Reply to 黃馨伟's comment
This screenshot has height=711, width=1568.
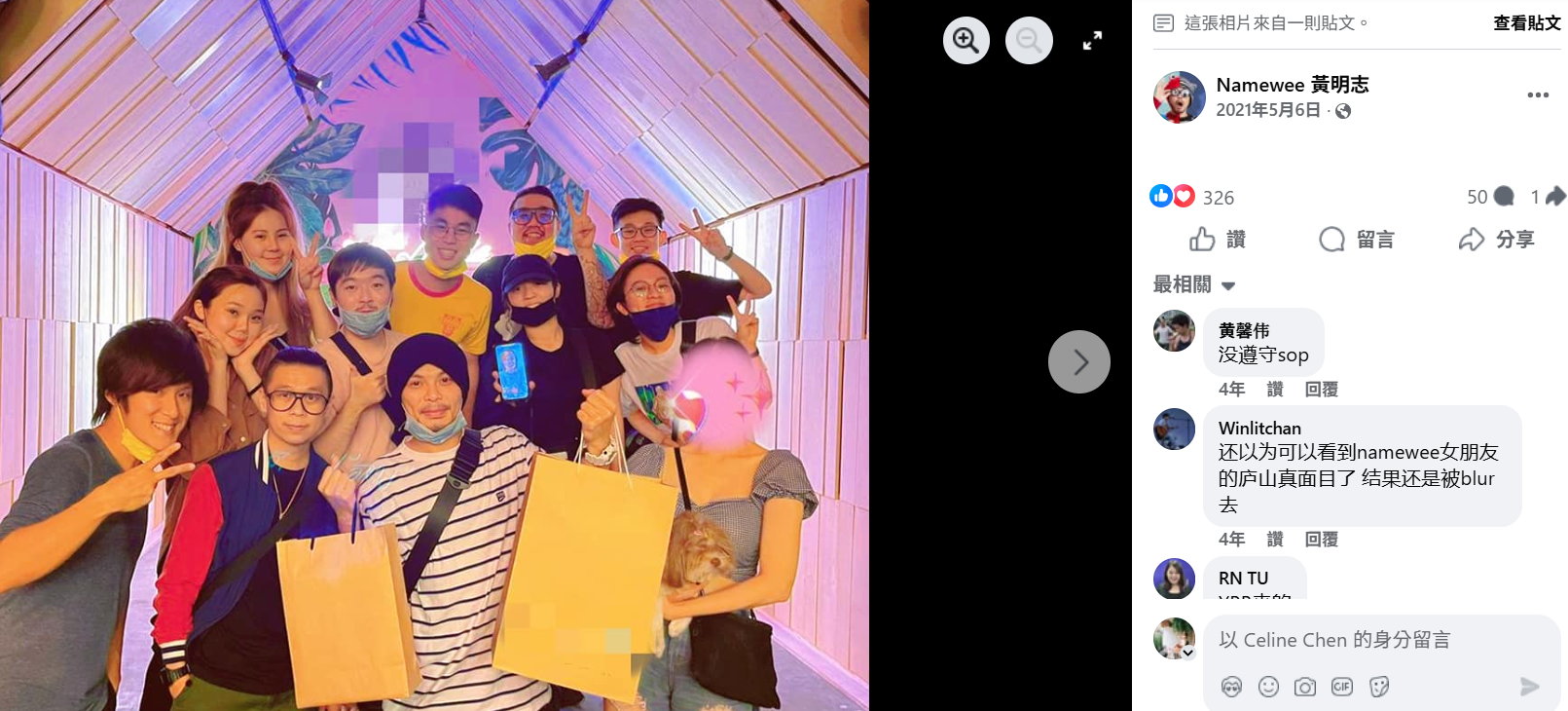(x=1321, y=390)
